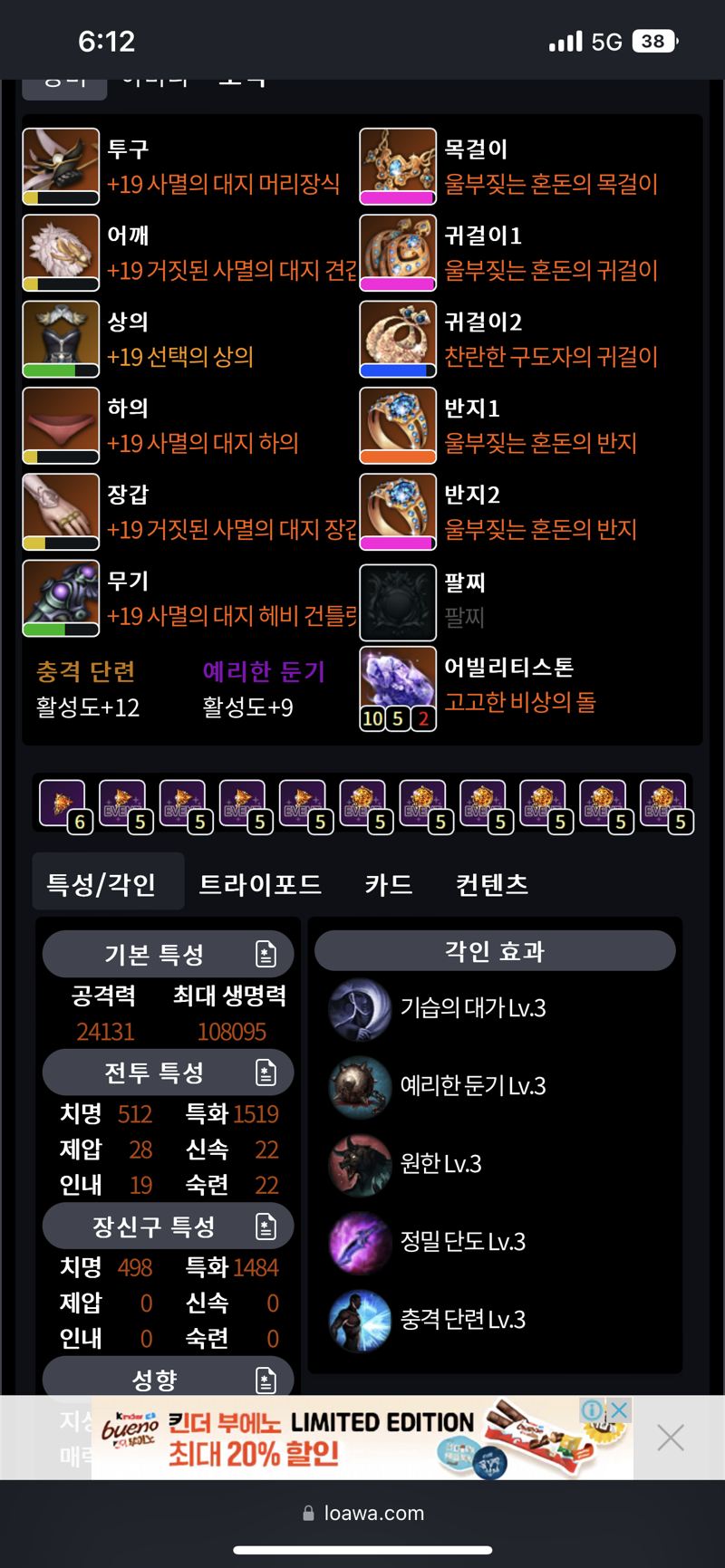Tap the document icon on 전투 특성
The width and height of the screenshot is (725, 1568).
(266, 1073)
